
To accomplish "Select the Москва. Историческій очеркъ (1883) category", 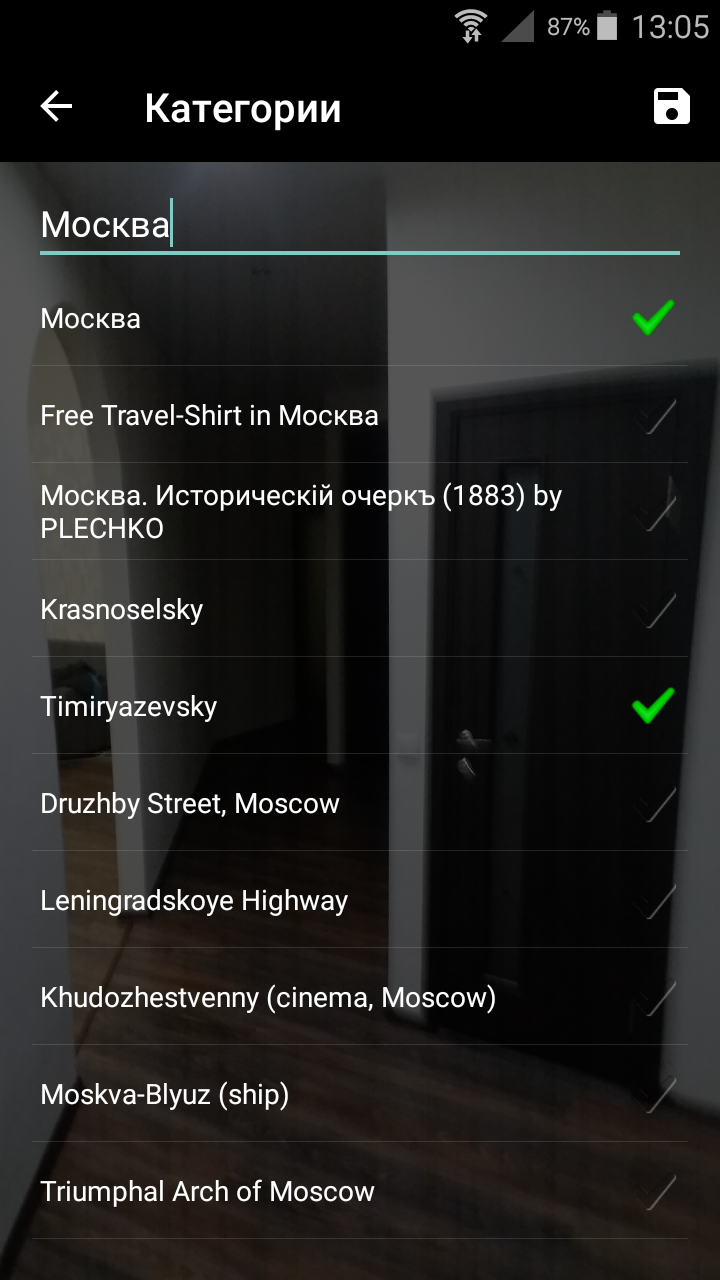I will [653, 512].
